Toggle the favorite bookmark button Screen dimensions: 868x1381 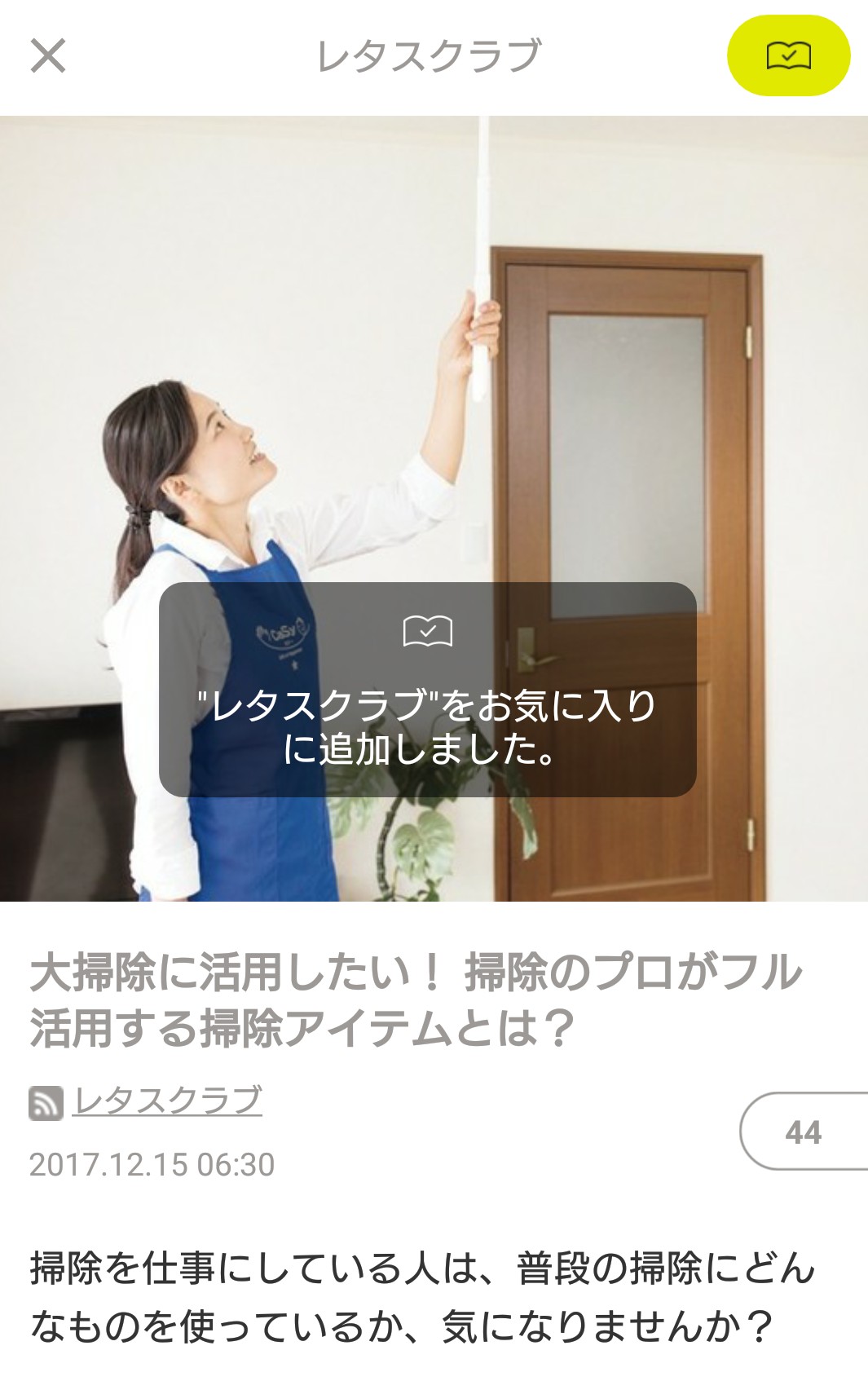click(x=787, y=56)
